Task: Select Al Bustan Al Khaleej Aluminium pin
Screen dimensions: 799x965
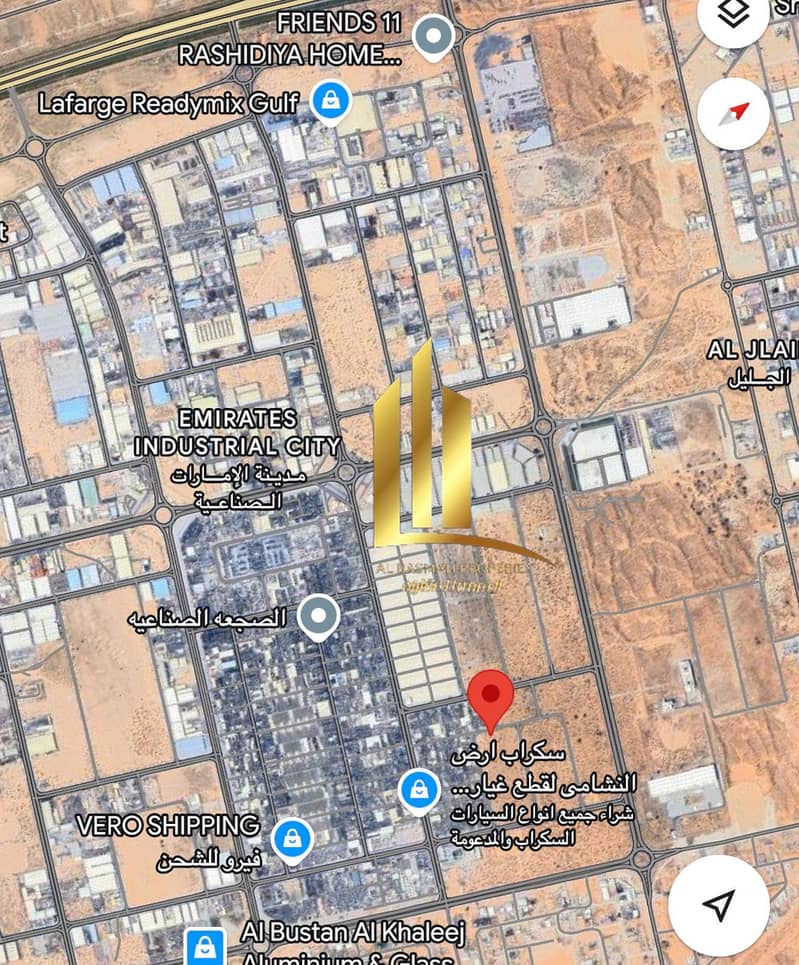Action: tap(205, 943)
